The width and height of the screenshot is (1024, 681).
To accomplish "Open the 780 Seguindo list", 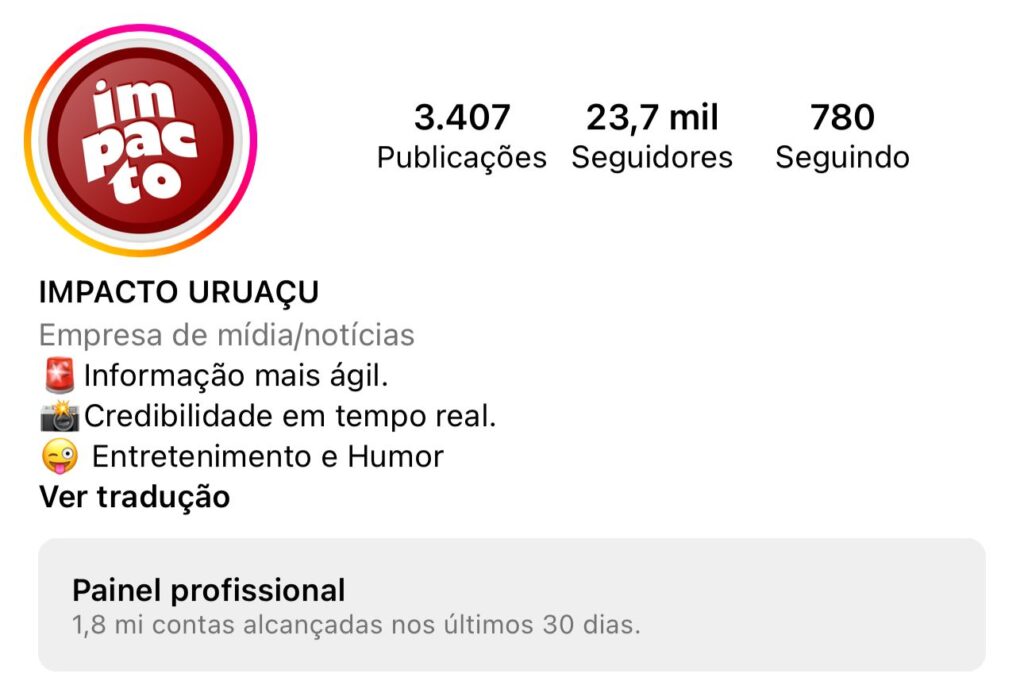I will pyautogui.click(x=842, y=137).
